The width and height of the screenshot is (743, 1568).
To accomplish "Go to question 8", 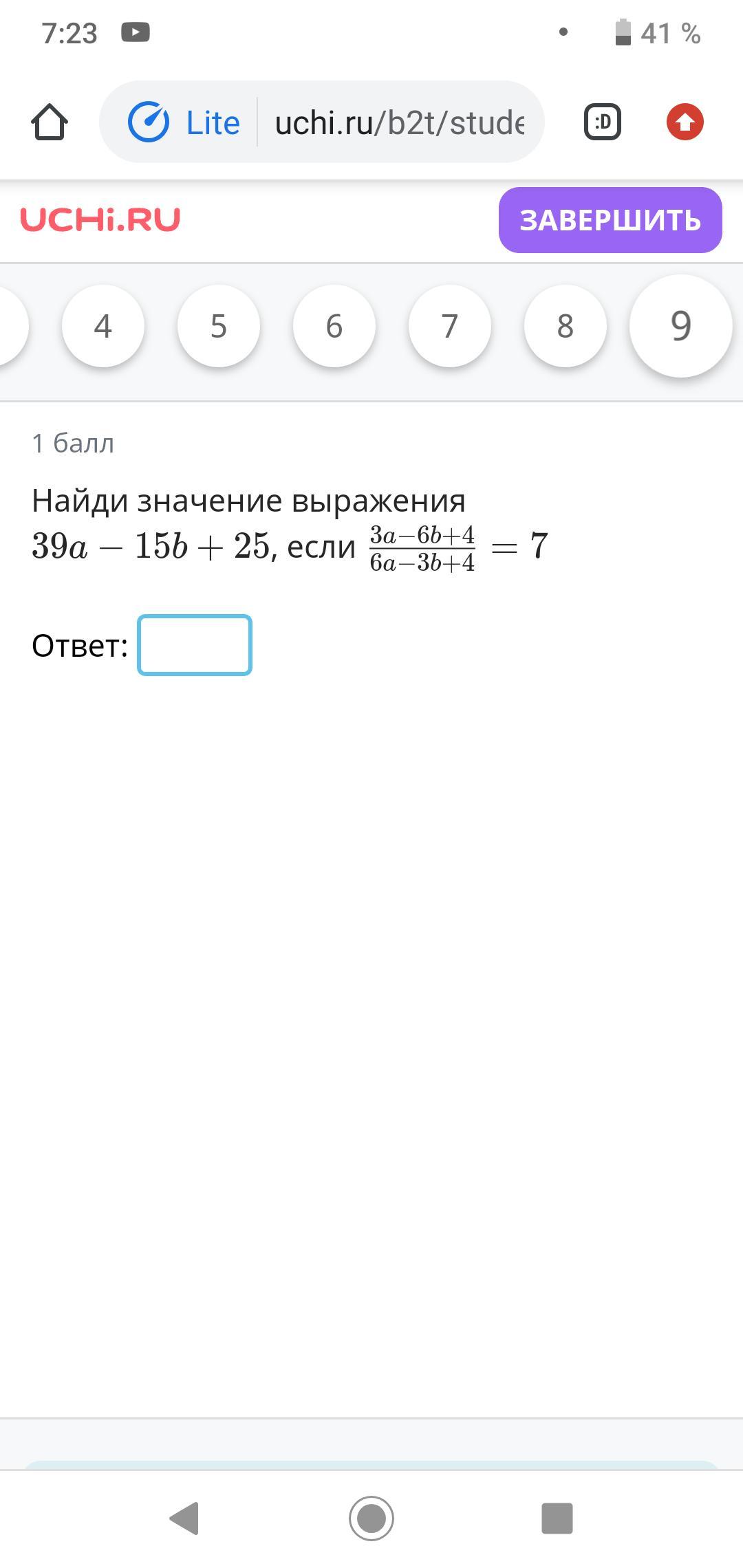I will click(x=566, y=326).
